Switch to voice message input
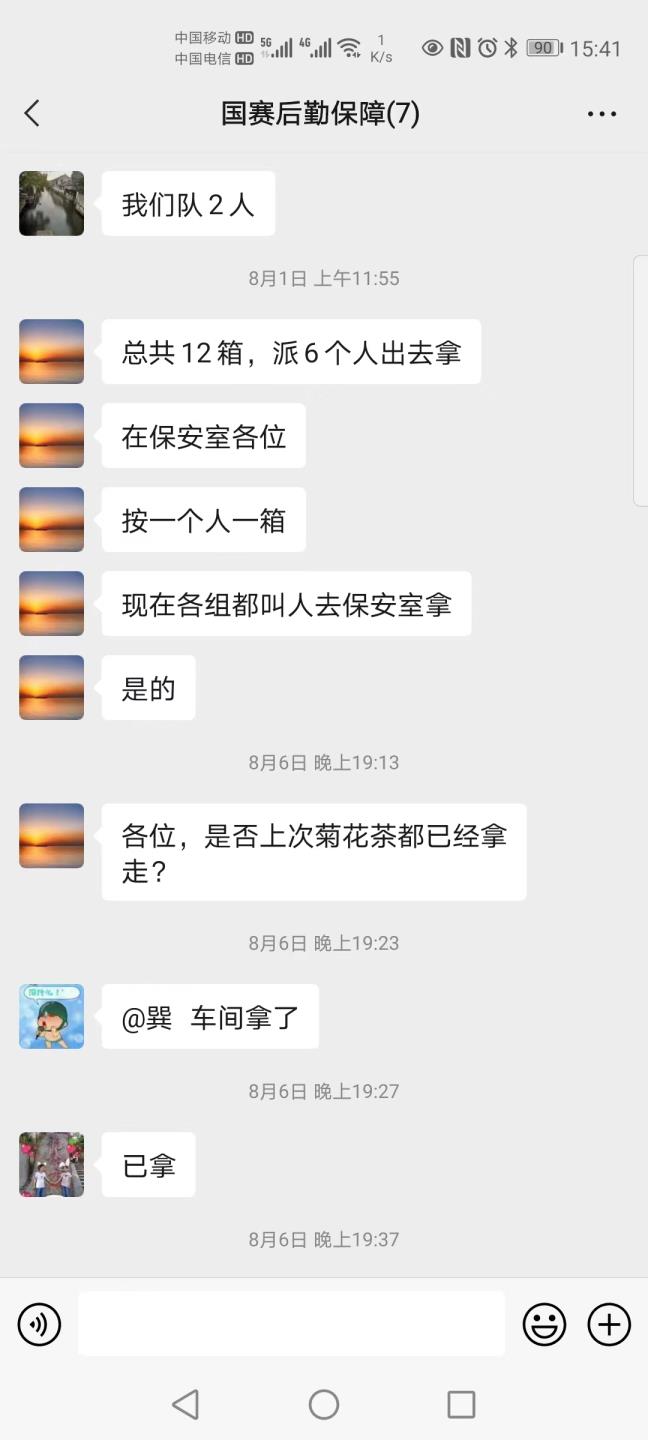This screenshot has height=1440, width=648. (x=39, y=1325)
